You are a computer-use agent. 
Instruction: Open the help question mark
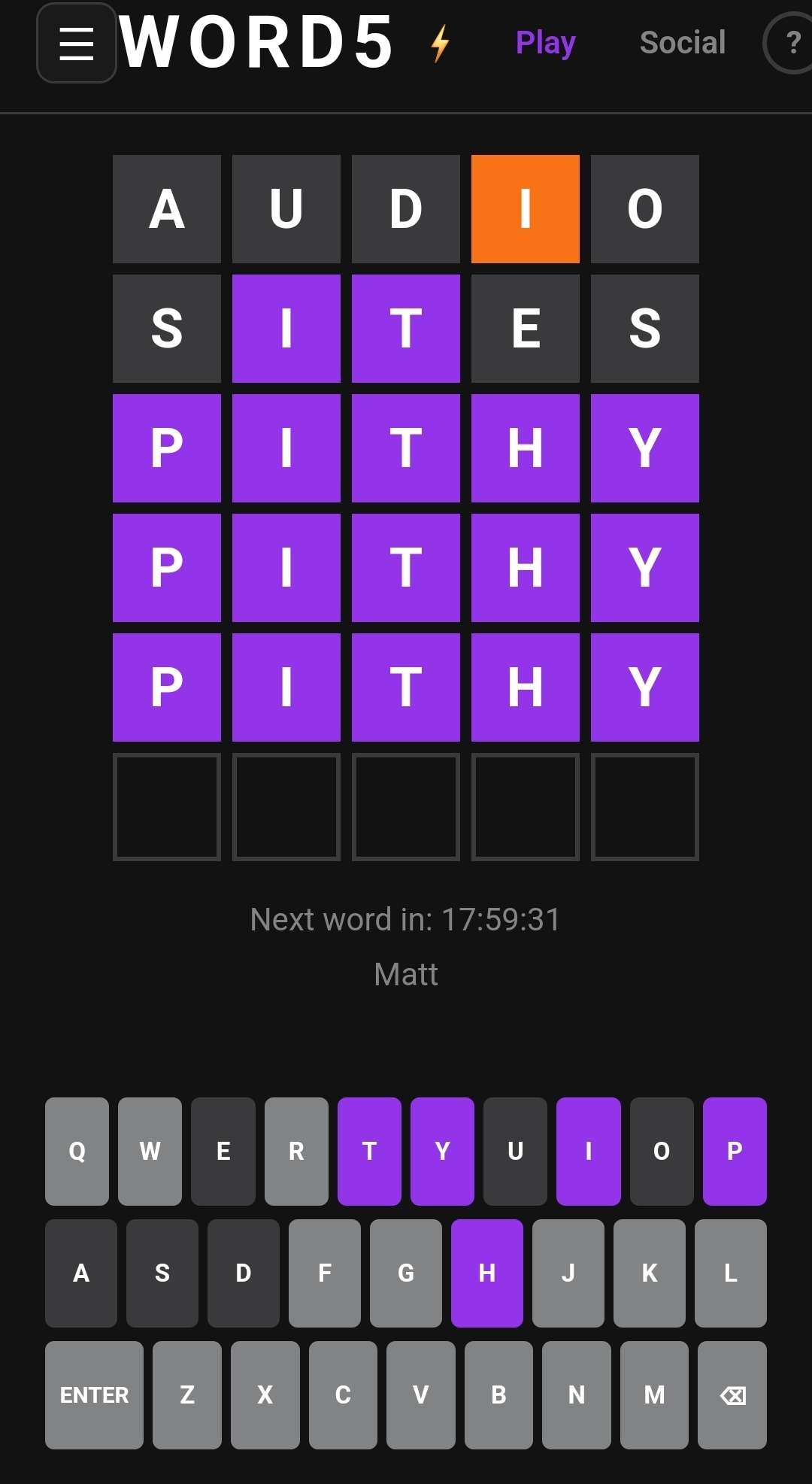pyautogui.click(x=789, y=43)
